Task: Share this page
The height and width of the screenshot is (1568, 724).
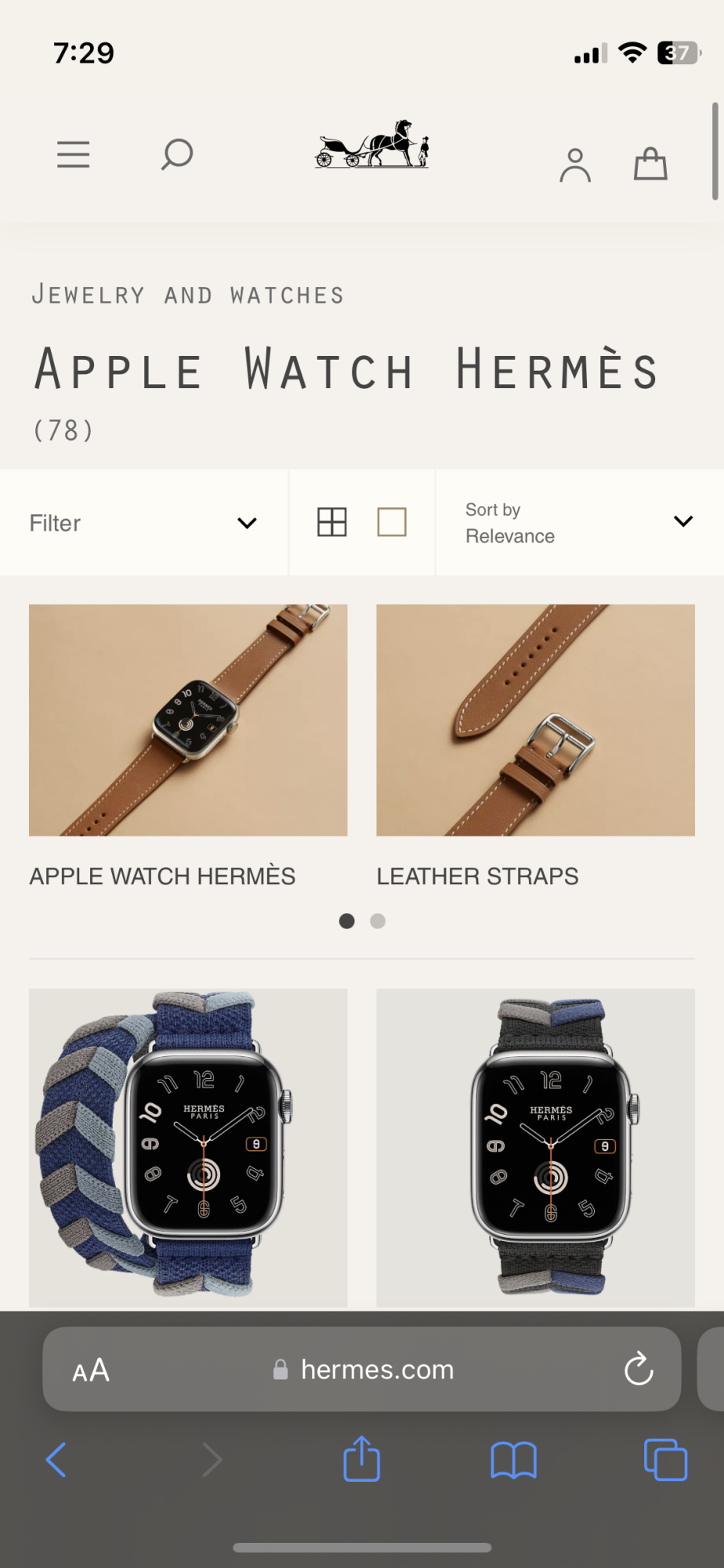Action: (x=361, y=1460)
